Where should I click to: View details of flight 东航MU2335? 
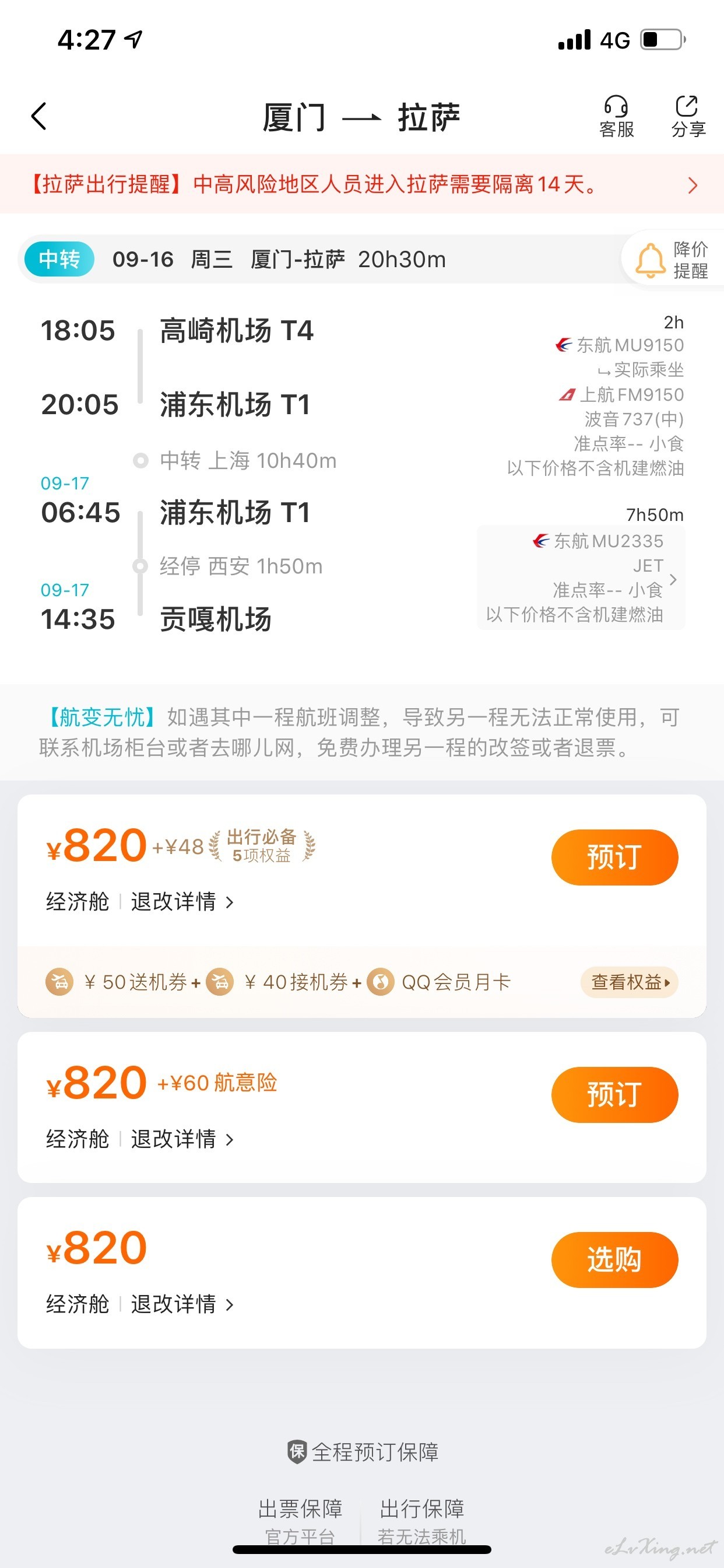tap(581, 577)
